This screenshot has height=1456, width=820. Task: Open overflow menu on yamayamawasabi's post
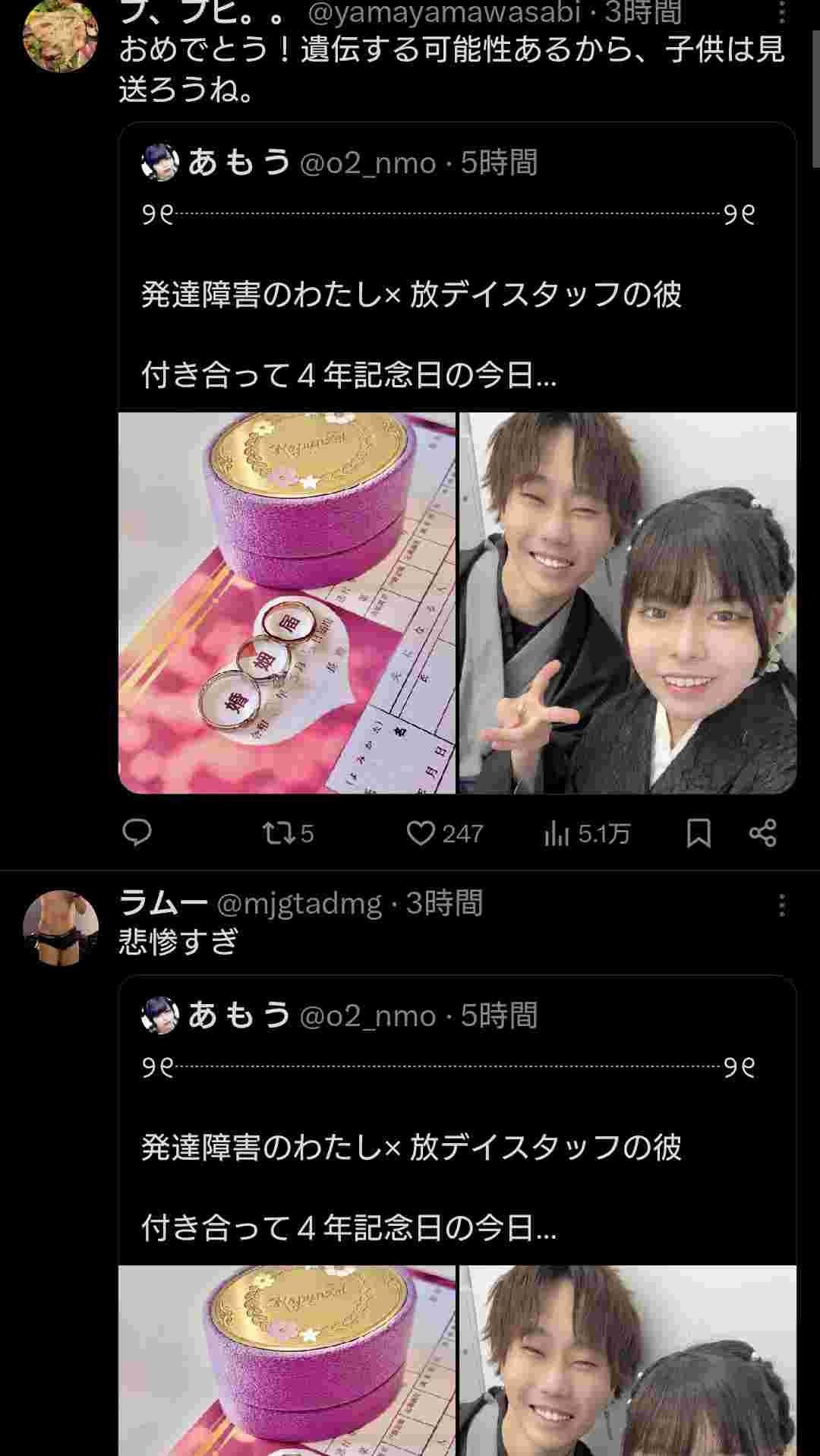[781, 12]
